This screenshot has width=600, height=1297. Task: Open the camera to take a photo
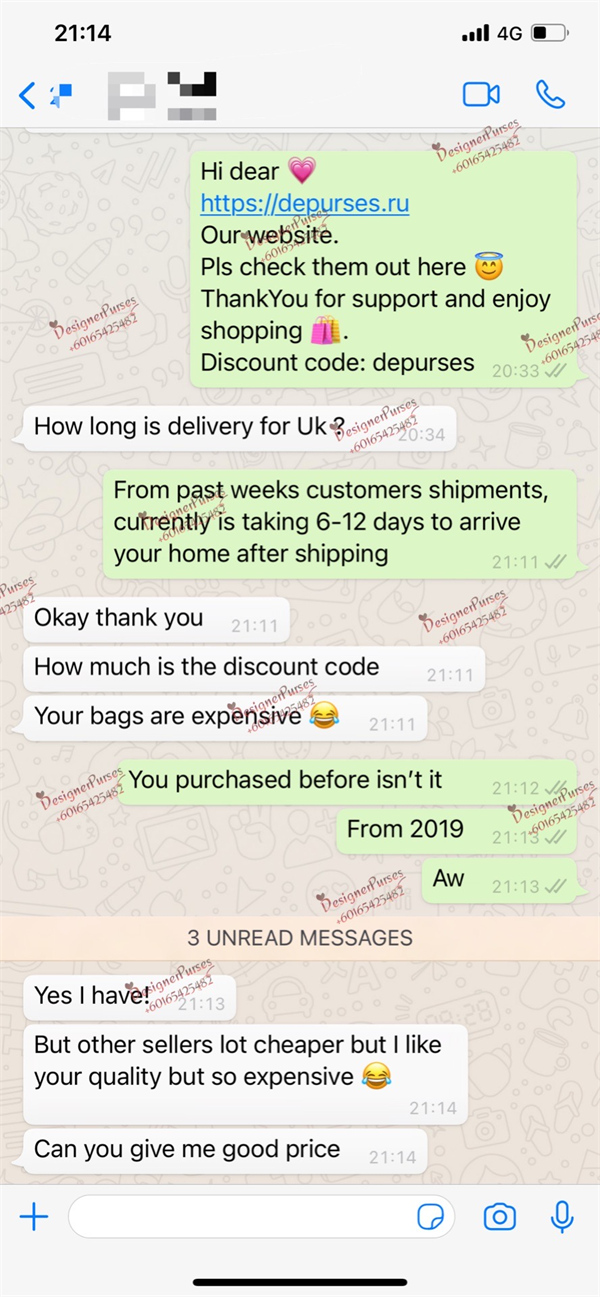pyautogui.click(x=499, y=1217)
